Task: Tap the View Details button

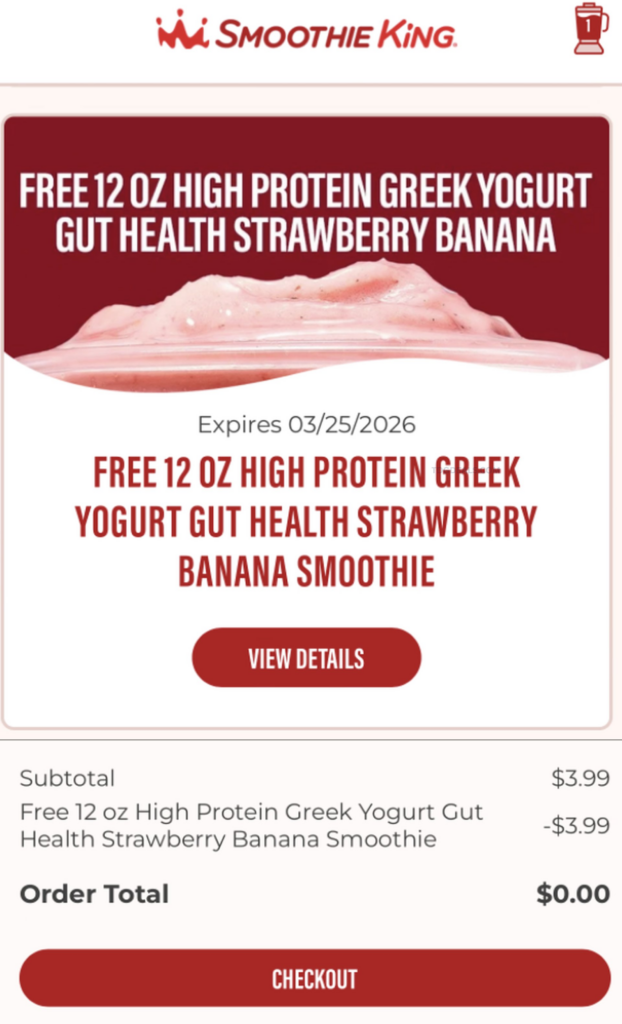Action: (x=306, y=658)
